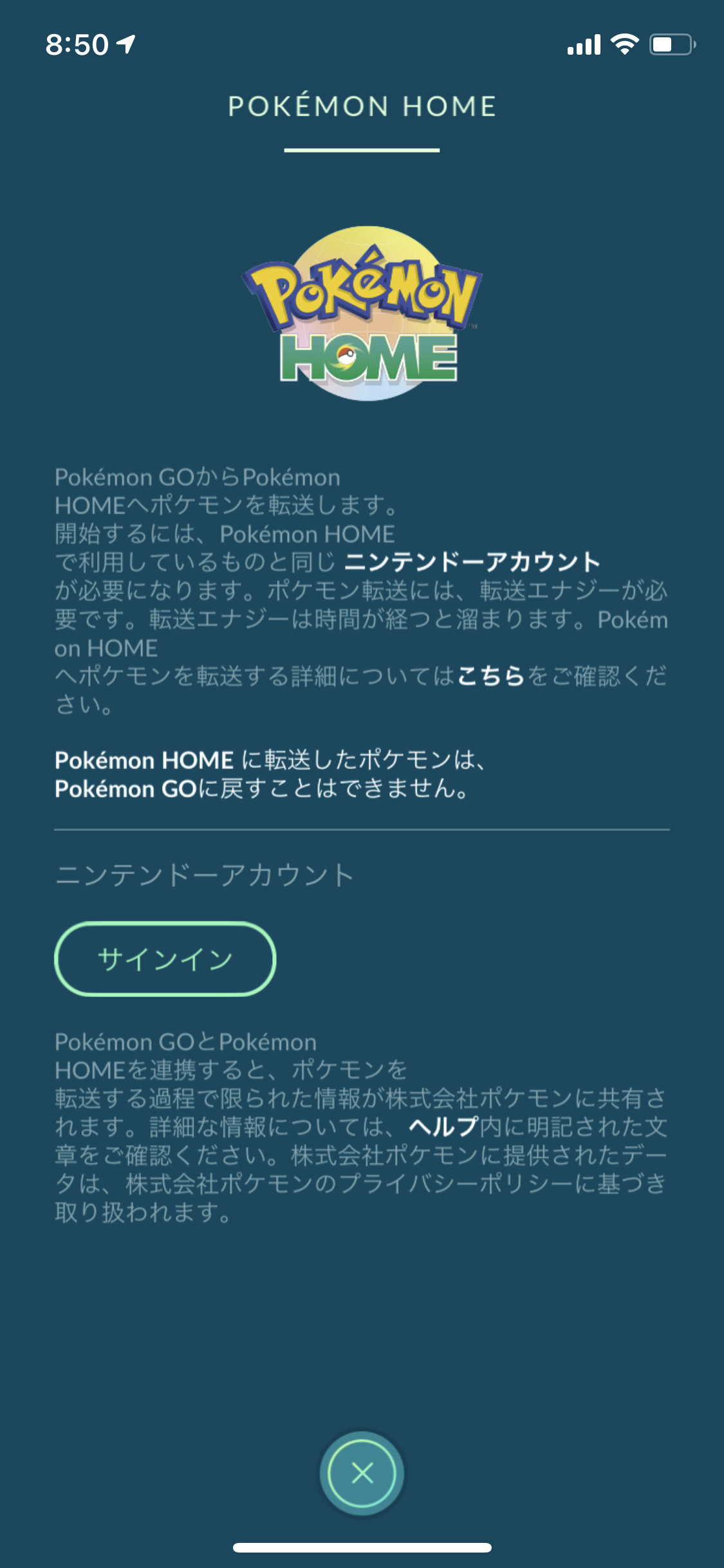This screenshot has height=1568, width=724.
Task: Open the ヘルプ help link
Action: click(443, 1126)
